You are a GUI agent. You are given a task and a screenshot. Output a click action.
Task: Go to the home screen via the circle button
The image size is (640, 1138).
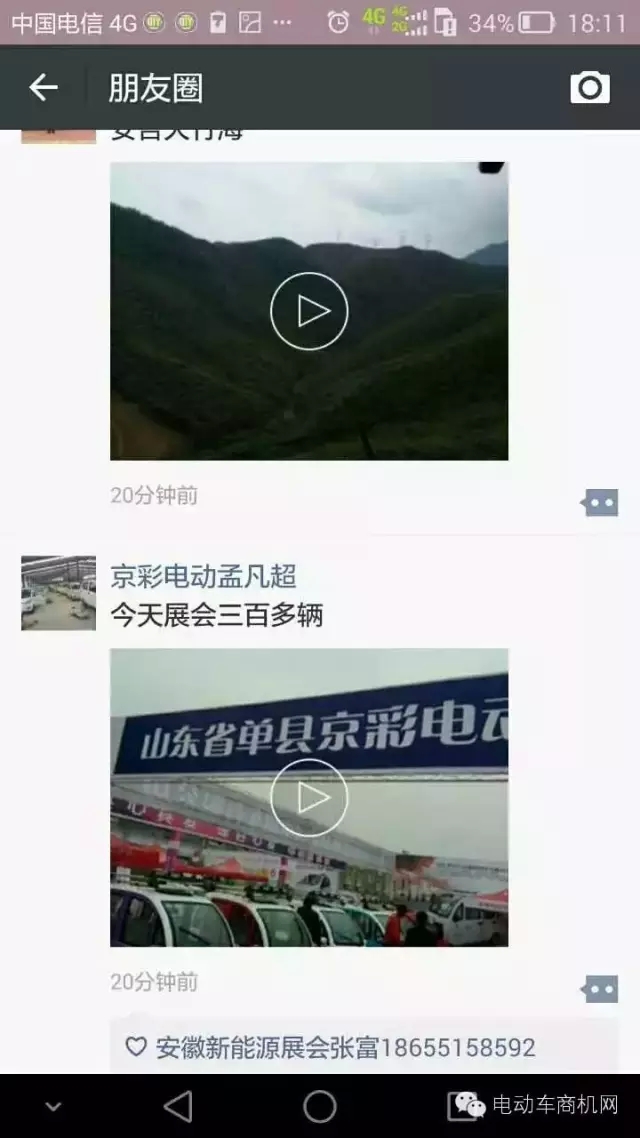click(320, 1106)
